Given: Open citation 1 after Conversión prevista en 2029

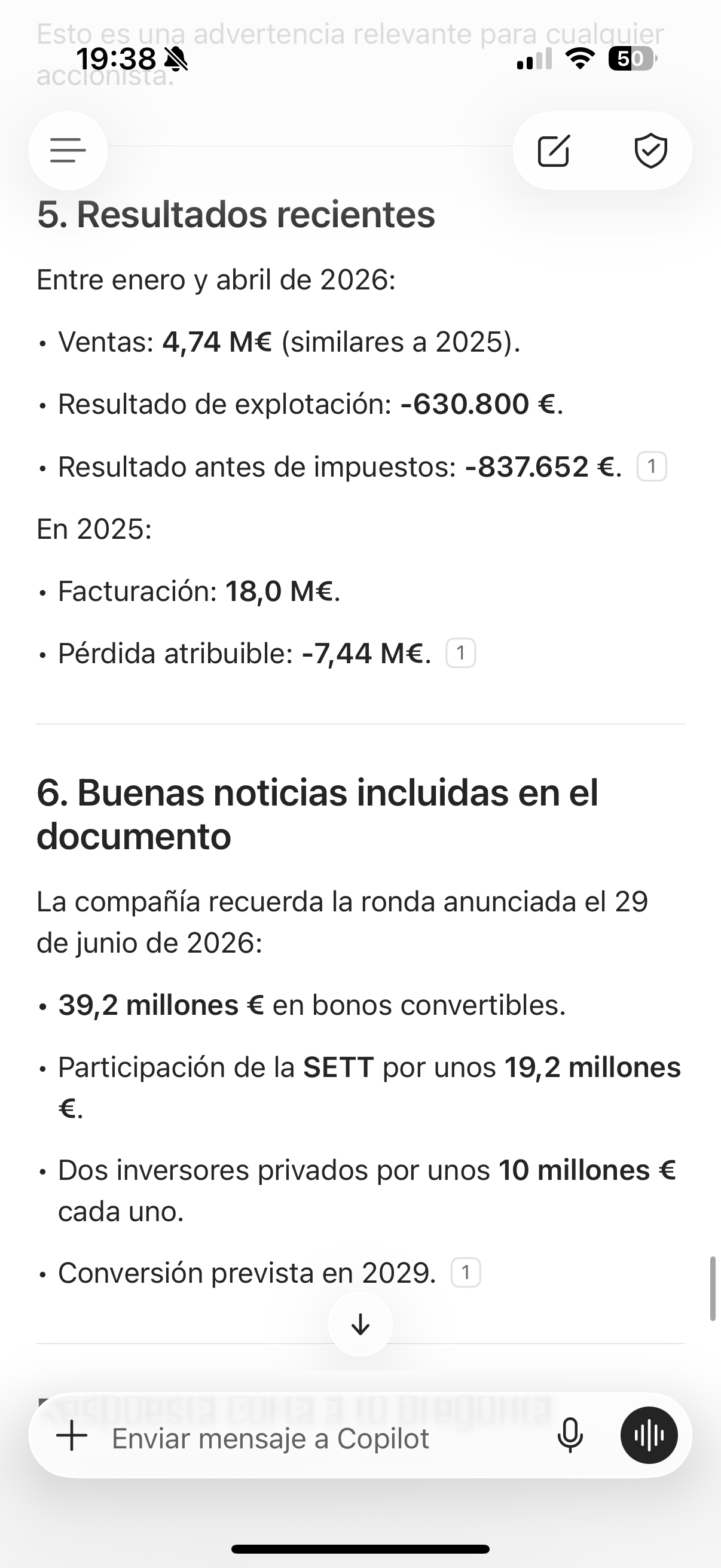Looking at the screenshot, I should [466, 1273].
